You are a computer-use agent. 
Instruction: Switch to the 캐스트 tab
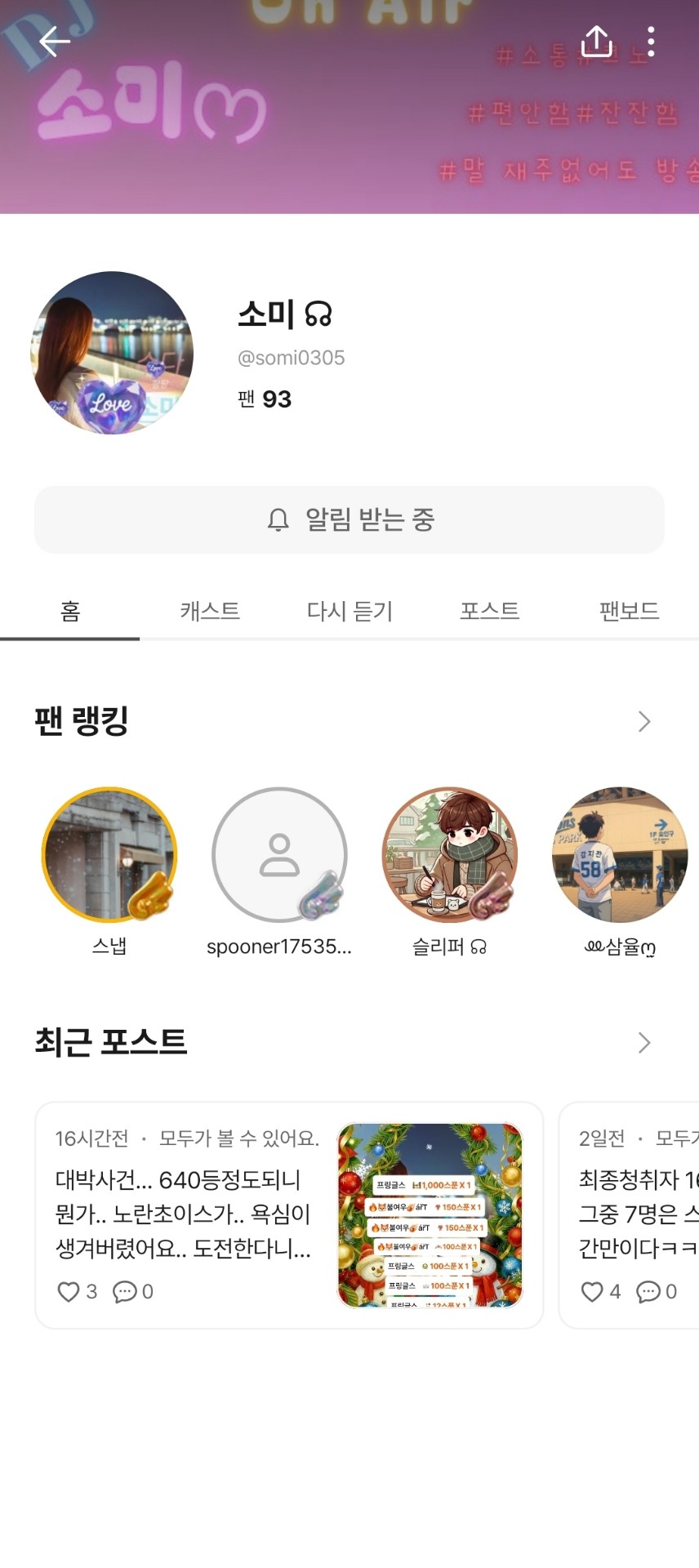210,611
